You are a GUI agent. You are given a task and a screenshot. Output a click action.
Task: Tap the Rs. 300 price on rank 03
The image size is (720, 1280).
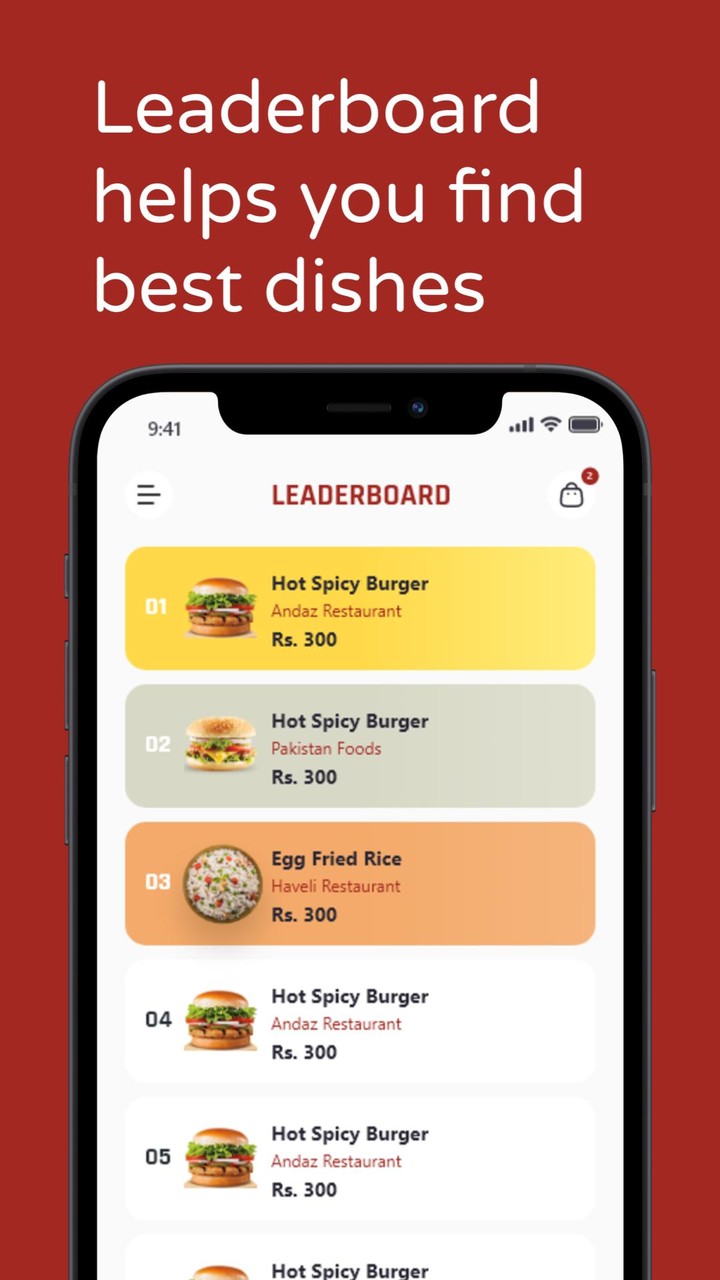303,915
